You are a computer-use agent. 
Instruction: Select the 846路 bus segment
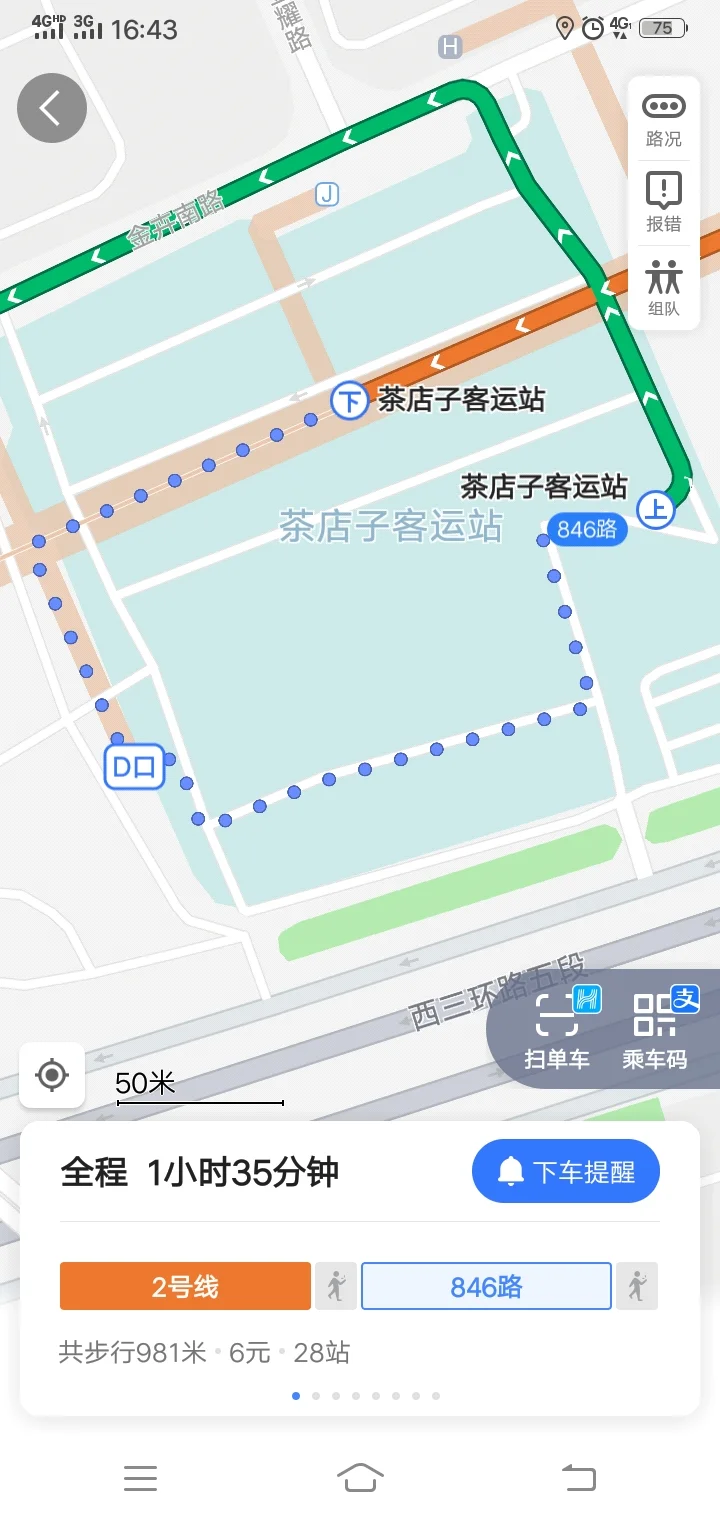486,1286
